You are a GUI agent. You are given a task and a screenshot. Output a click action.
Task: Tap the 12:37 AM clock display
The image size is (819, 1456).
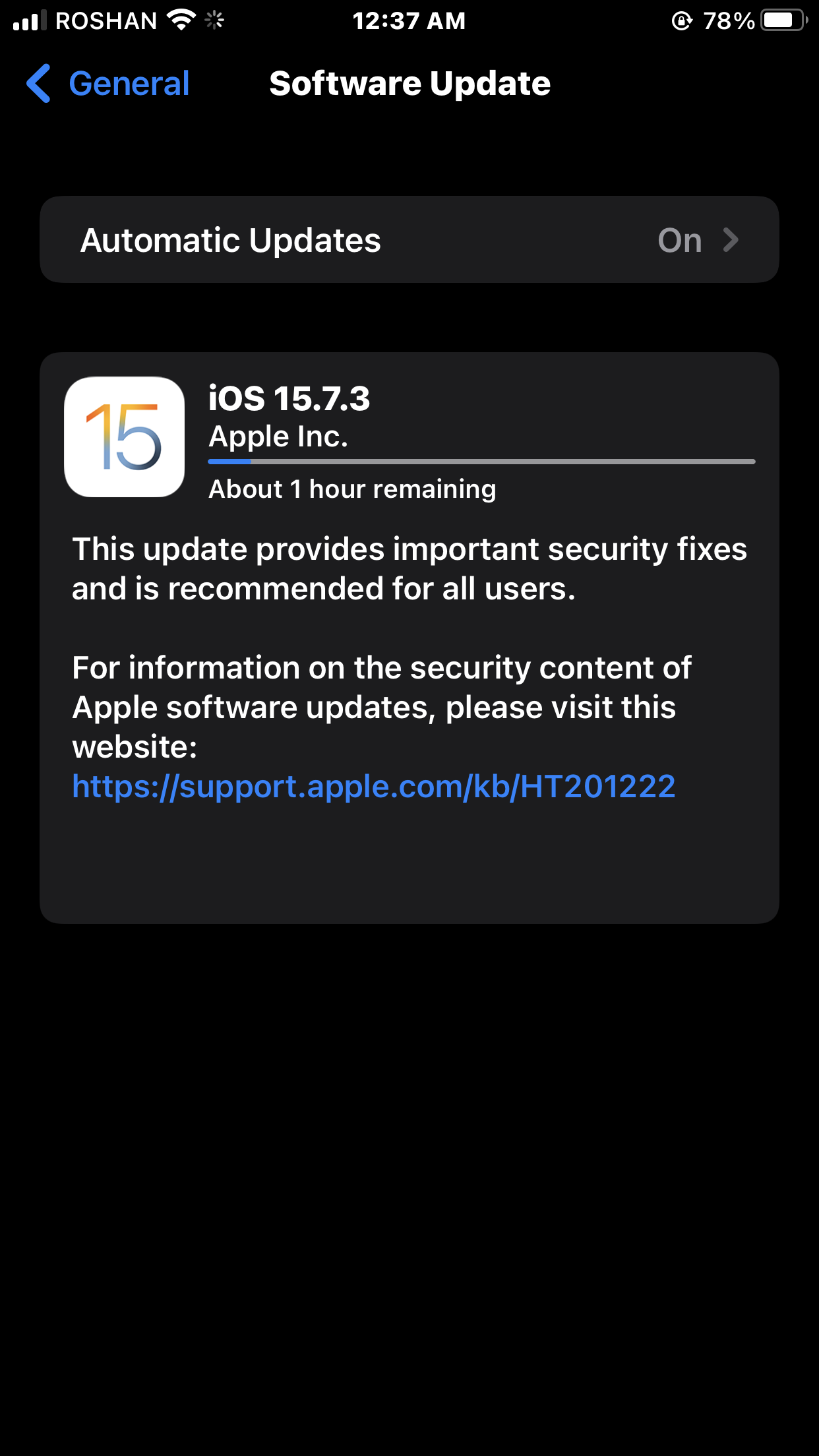[x=409, y=20]
